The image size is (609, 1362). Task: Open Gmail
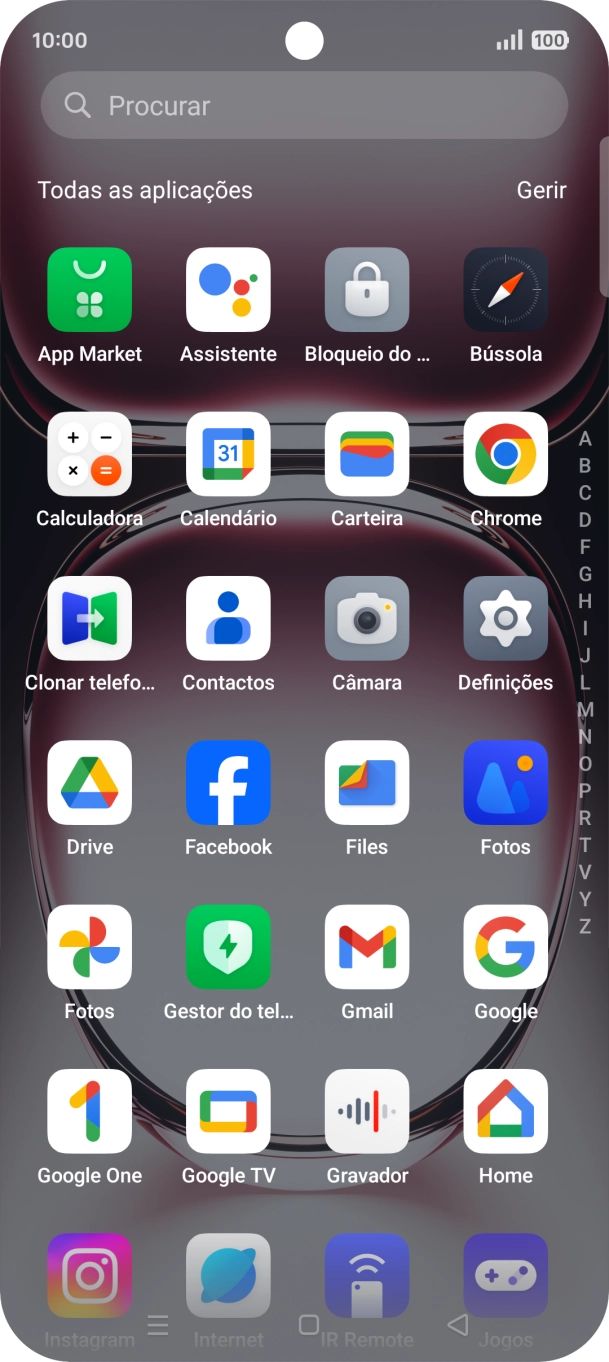[367, 947]
